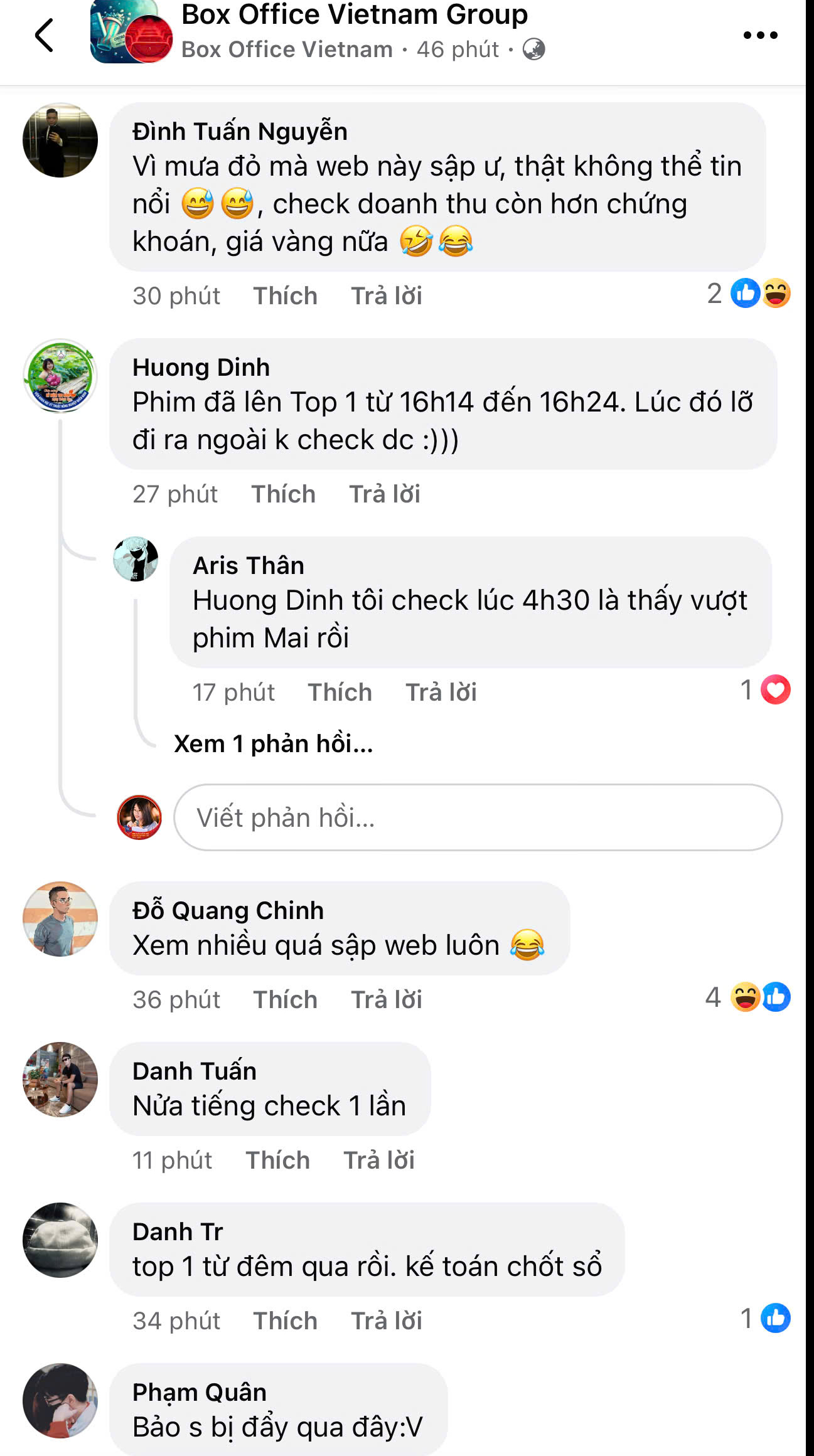
Task: Open the three-dot overflow menu
Action: pyautogui.click(x=760, y=35)
